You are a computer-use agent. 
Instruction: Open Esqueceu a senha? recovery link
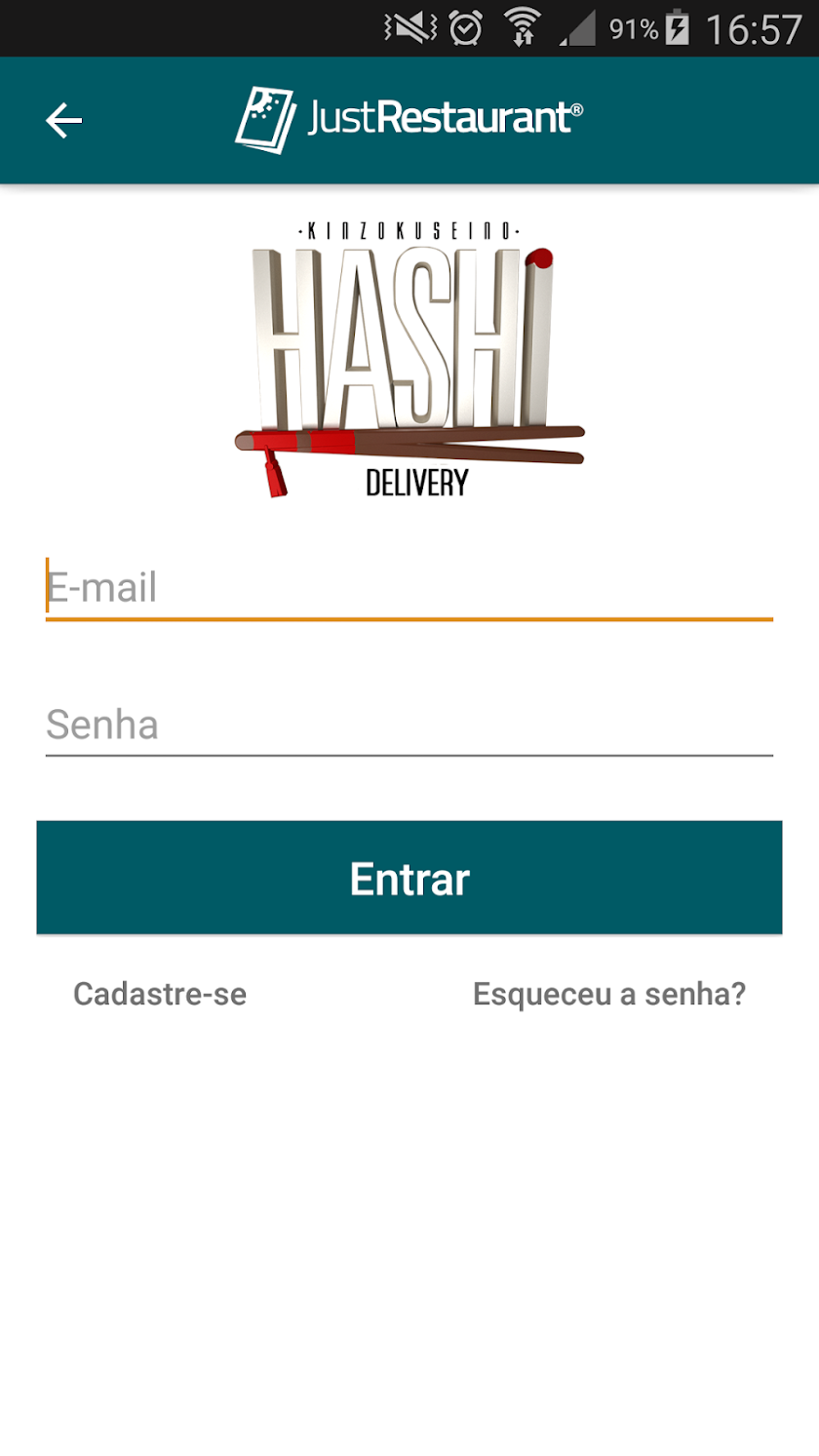[609, 994]
